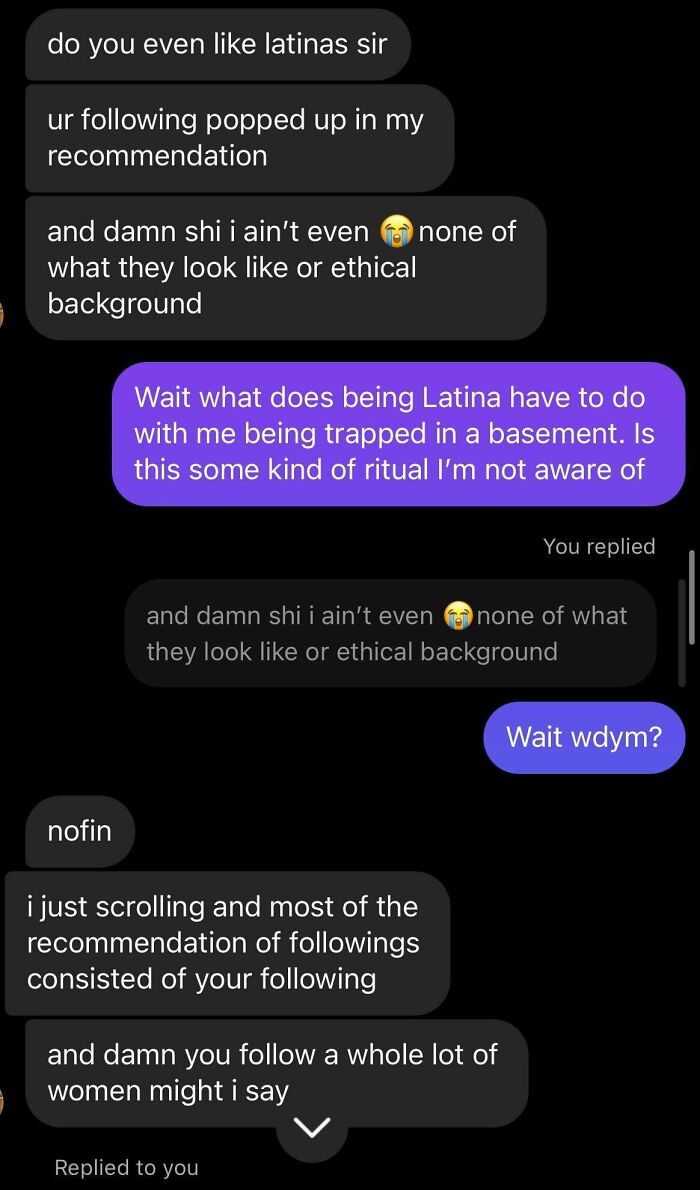Jump to latest messages with down chevron
The height and width of the screenshot is (1190, 700).
311,1128
